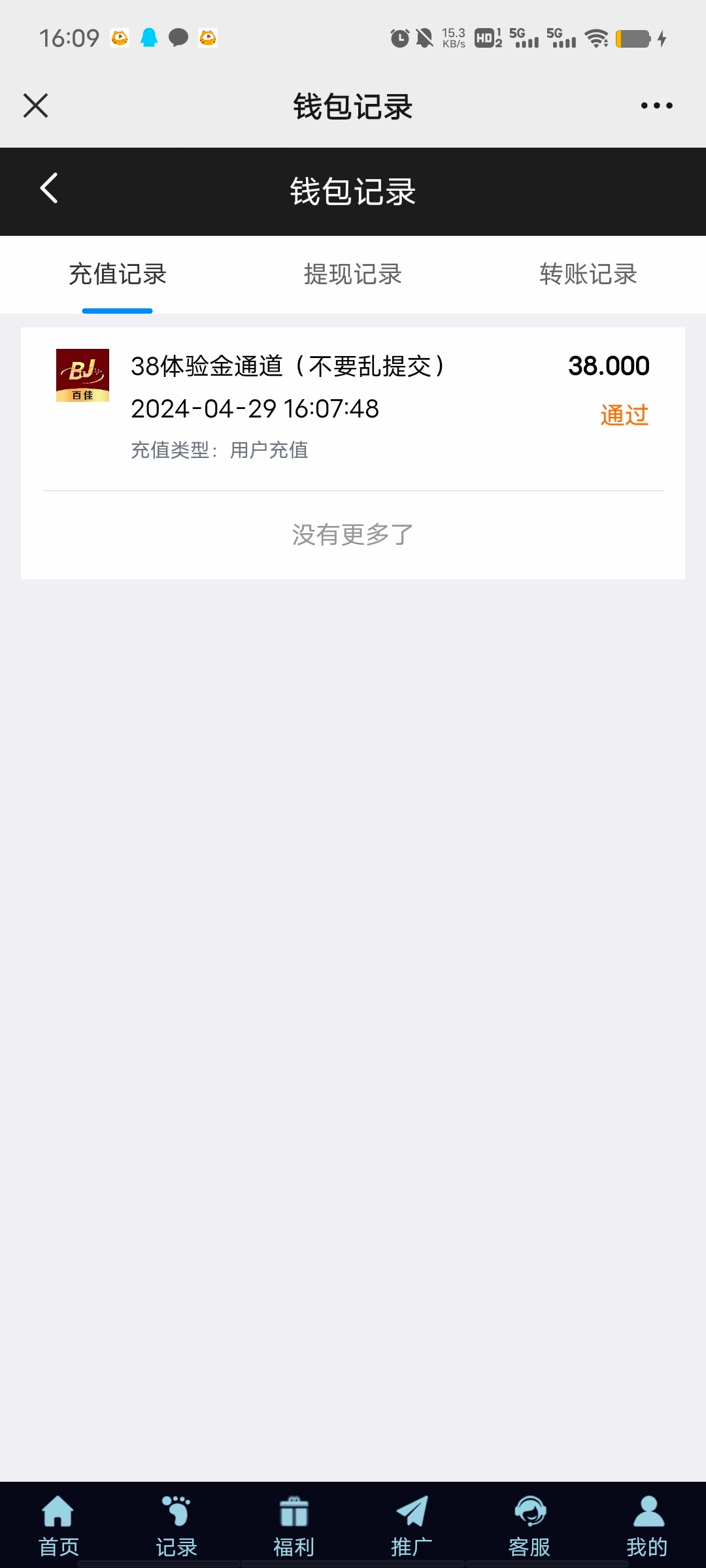706x1568 pixels.
Task: Open the 我的 profile tab
Action: coord(647,1526)
